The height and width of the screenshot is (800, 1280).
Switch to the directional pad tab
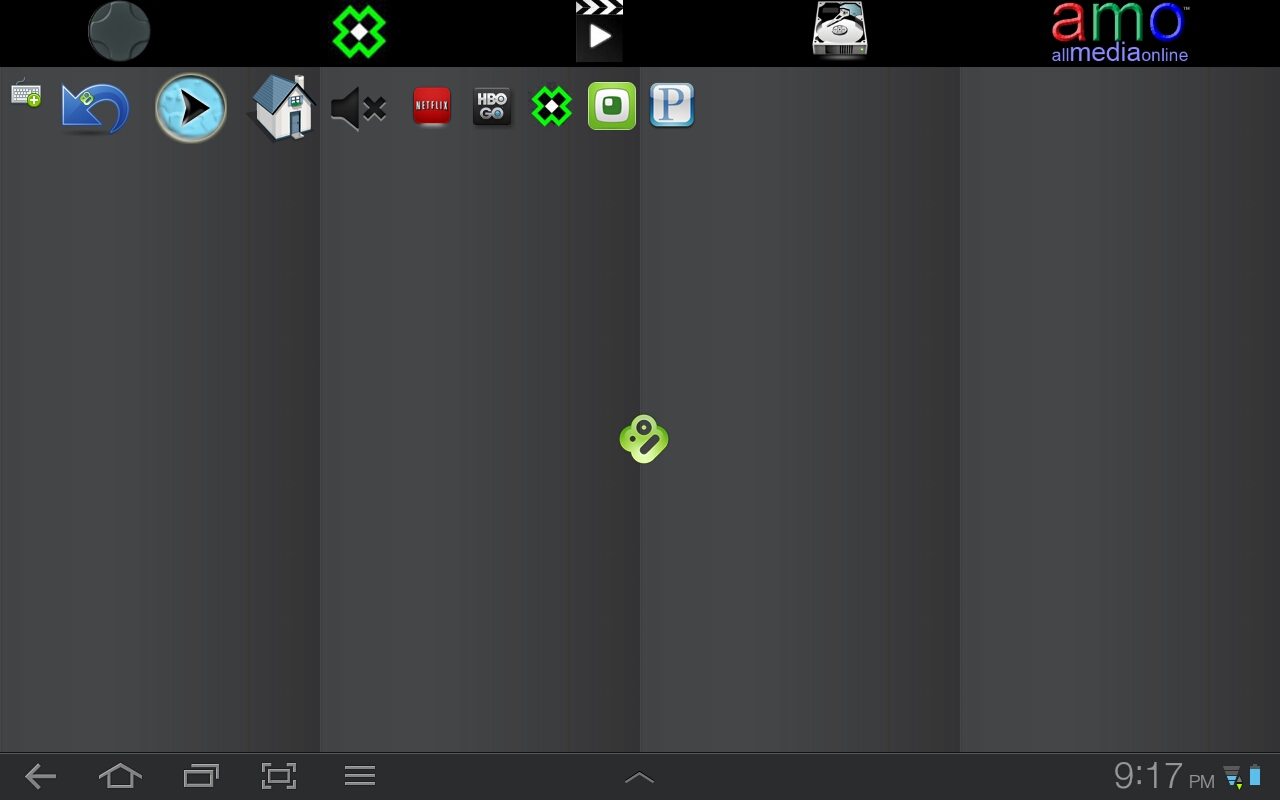(x=119, y=32)
